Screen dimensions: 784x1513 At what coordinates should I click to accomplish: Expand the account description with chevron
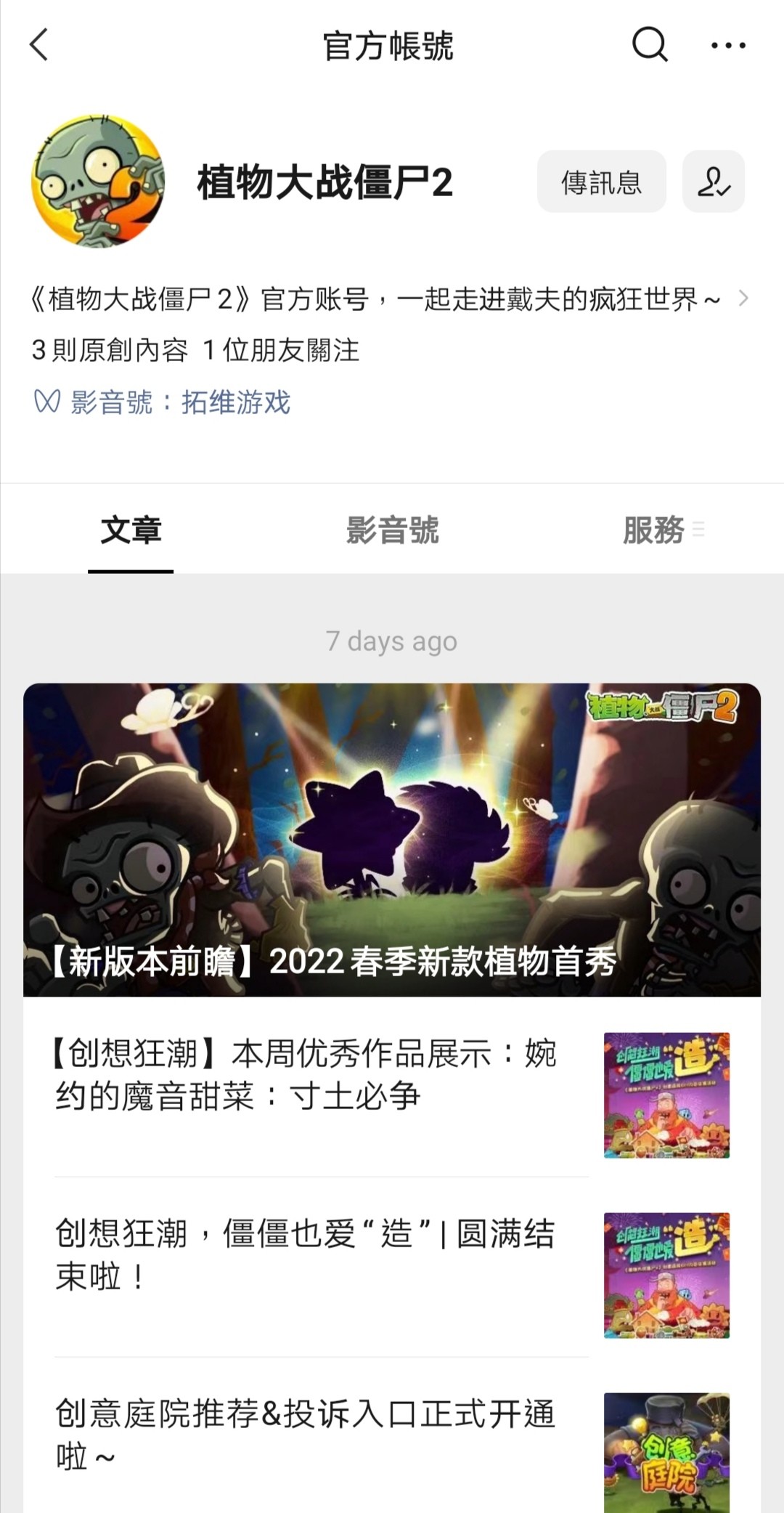point(743,299)
